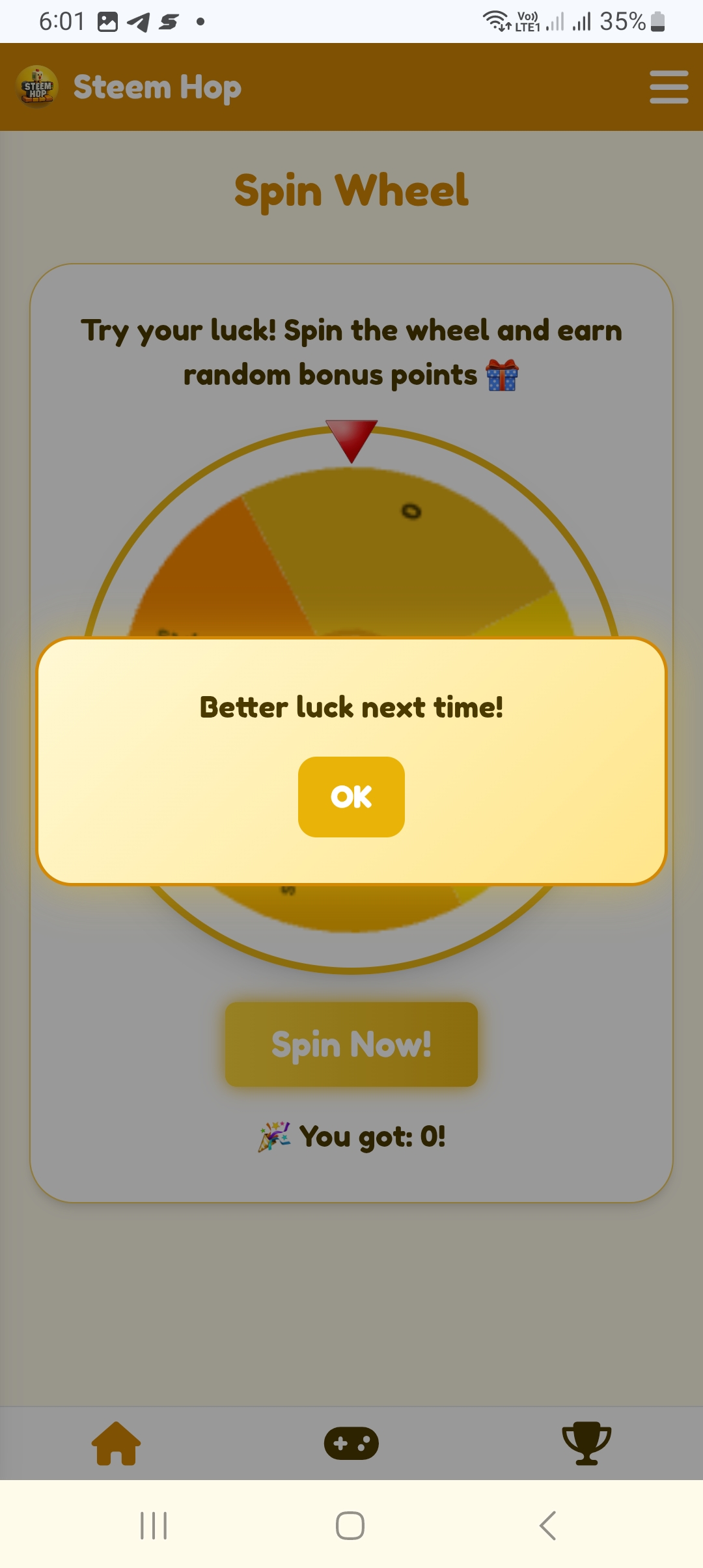Dismiss the dialog with OK

[351, 796]
